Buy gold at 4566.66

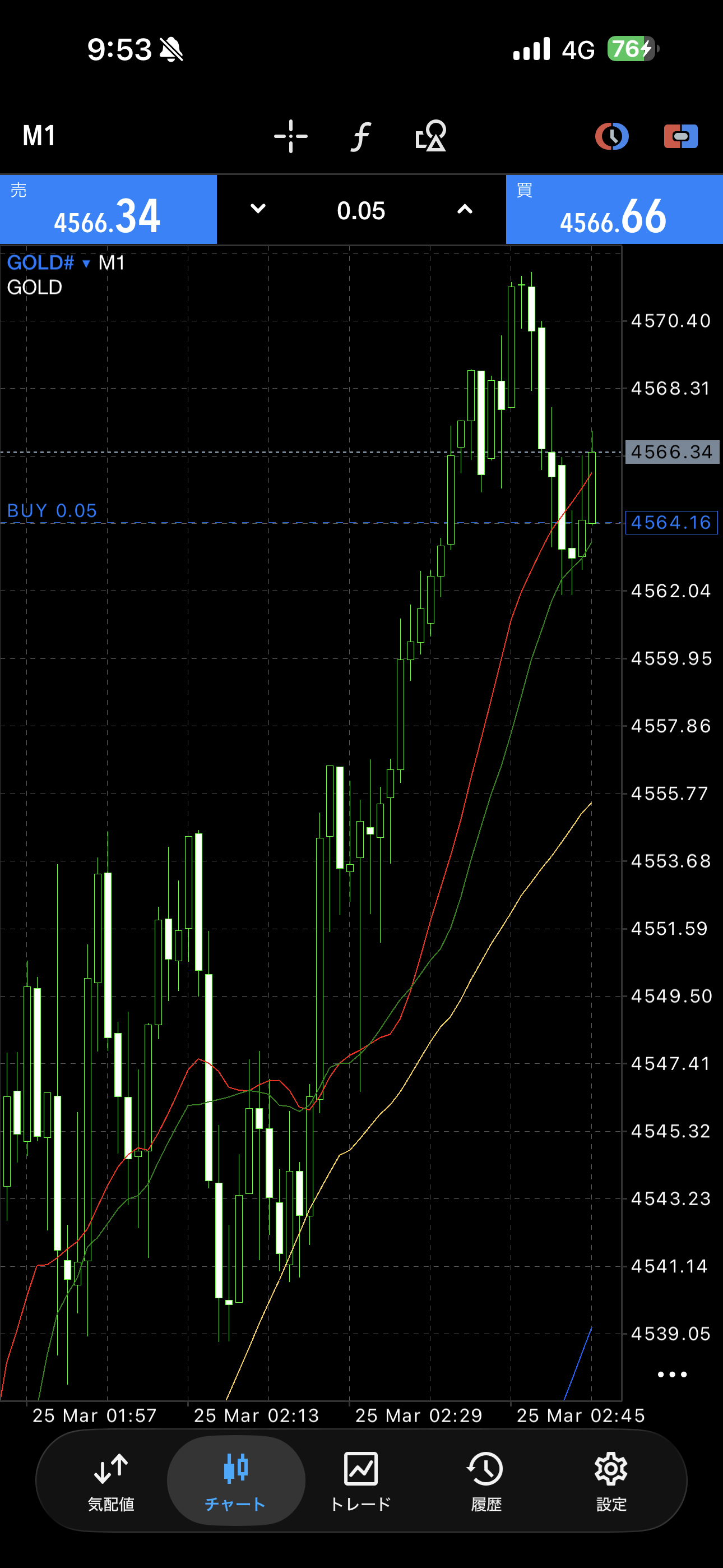pos(614,210)
